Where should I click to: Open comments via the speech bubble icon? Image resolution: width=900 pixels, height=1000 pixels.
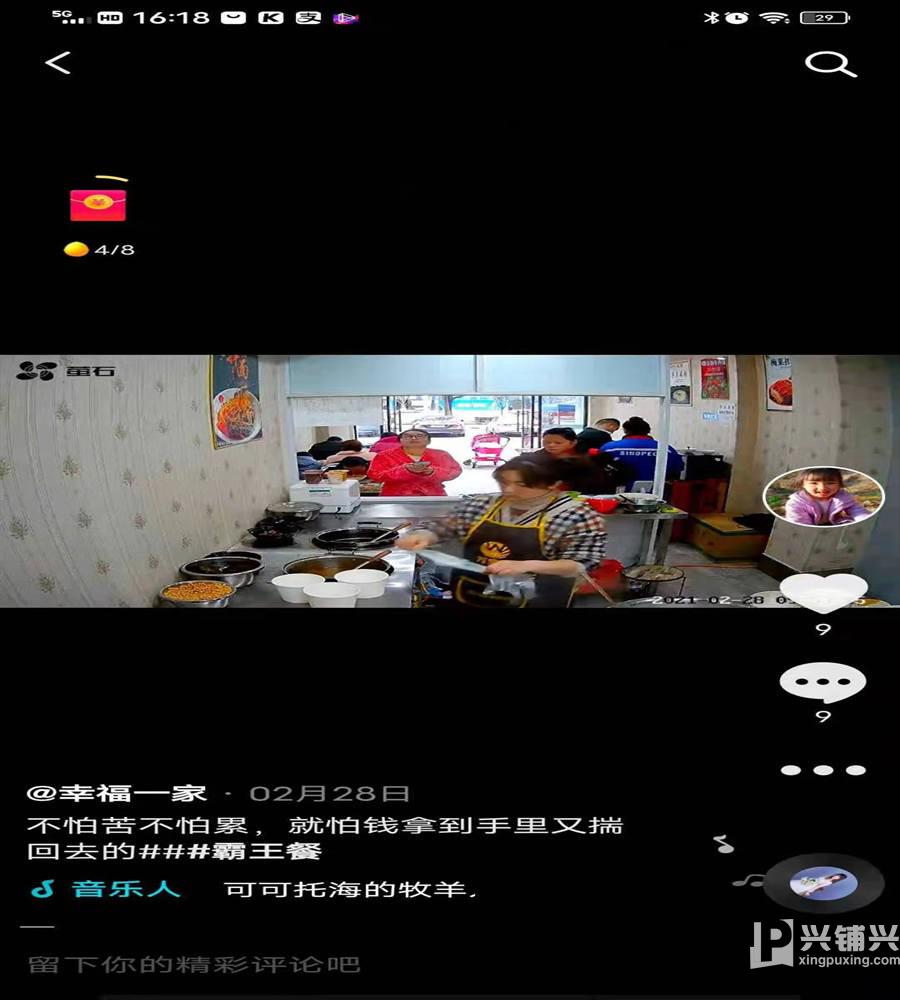point(823,683)
